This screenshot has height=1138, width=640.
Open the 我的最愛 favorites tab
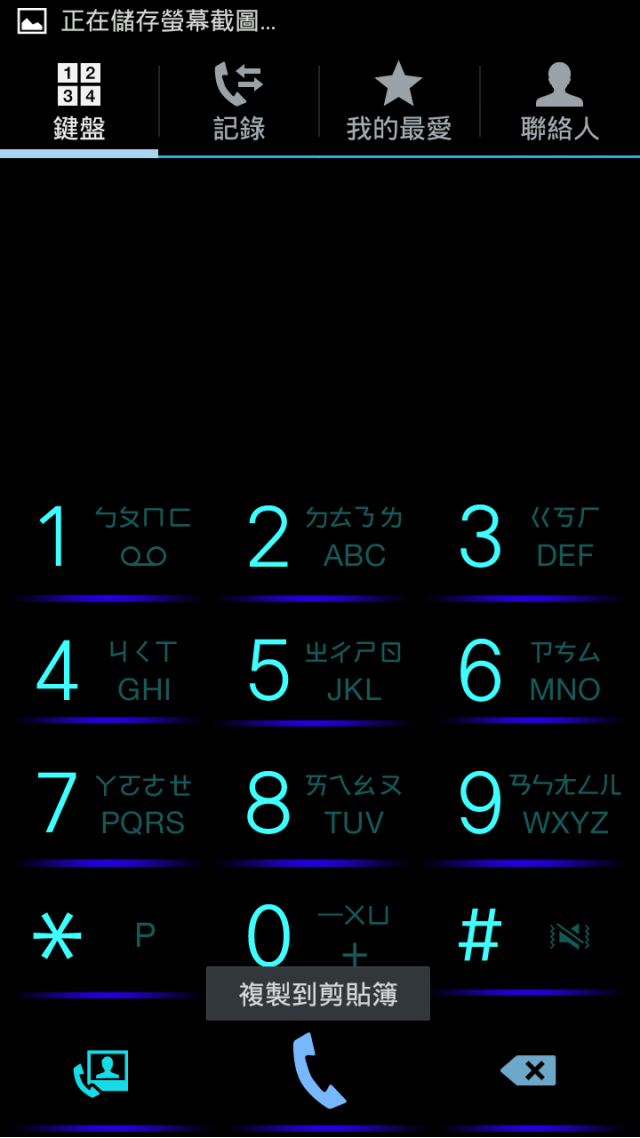point(399,103)
